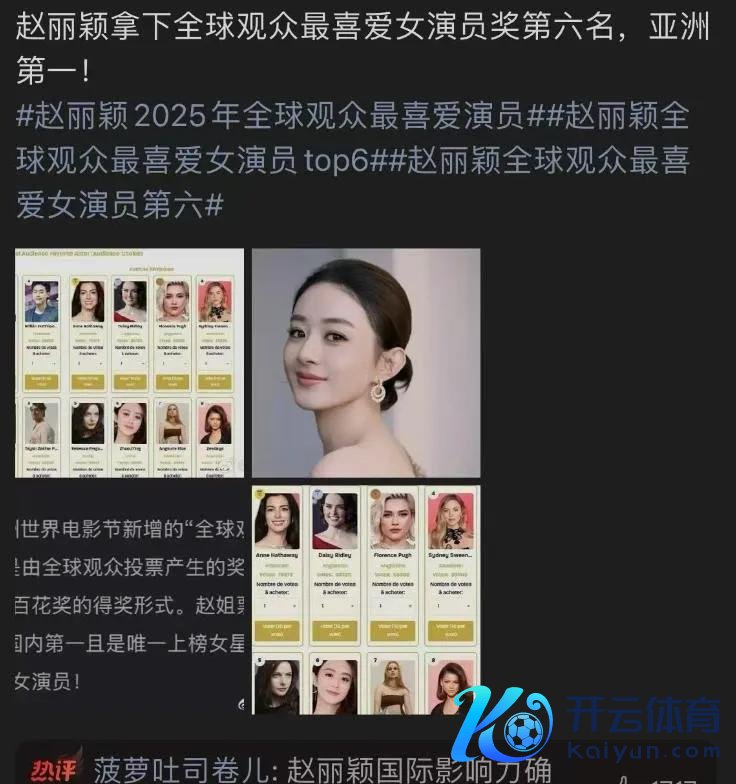
Task: Open the text screenshot image about 全球观众投票
Action: coord(129,600)
